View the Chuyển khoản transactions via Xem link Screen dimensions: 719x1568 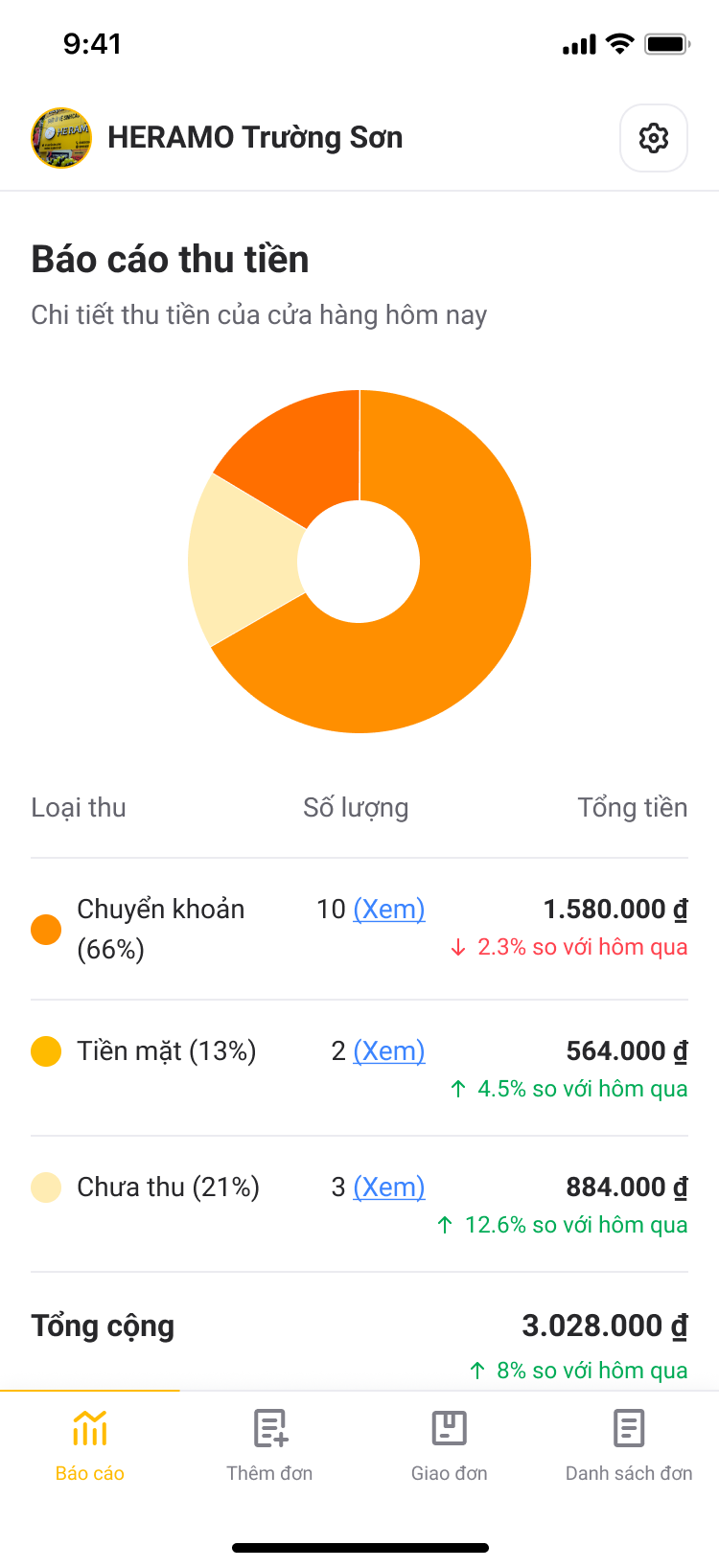click(x=389, y=909)
